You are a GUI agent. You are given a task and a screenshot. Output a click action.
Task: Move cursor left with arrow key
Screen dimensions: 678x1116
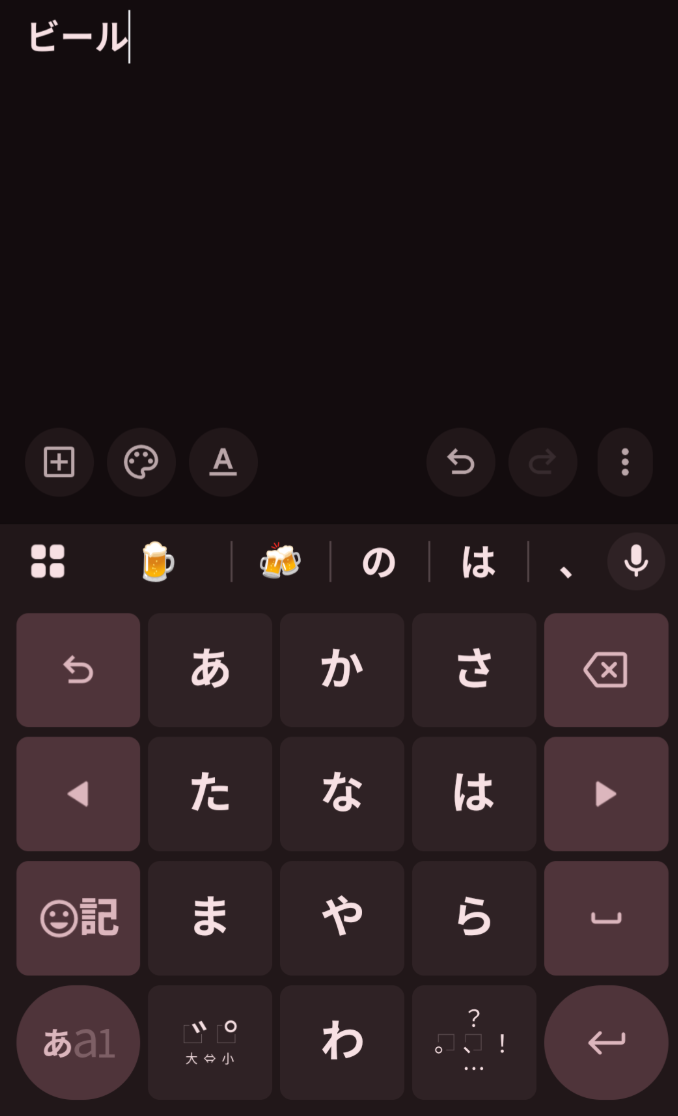(x=78, y=794)
